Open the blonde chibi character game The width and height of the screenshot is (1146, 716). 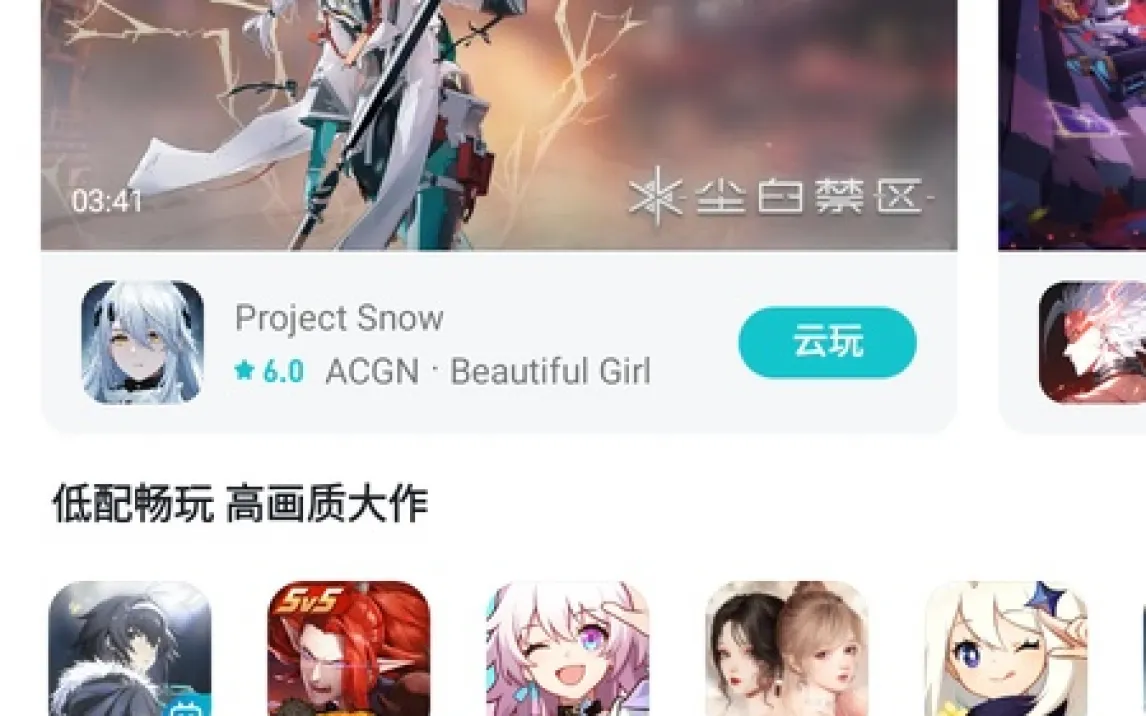click(1005, 650)
